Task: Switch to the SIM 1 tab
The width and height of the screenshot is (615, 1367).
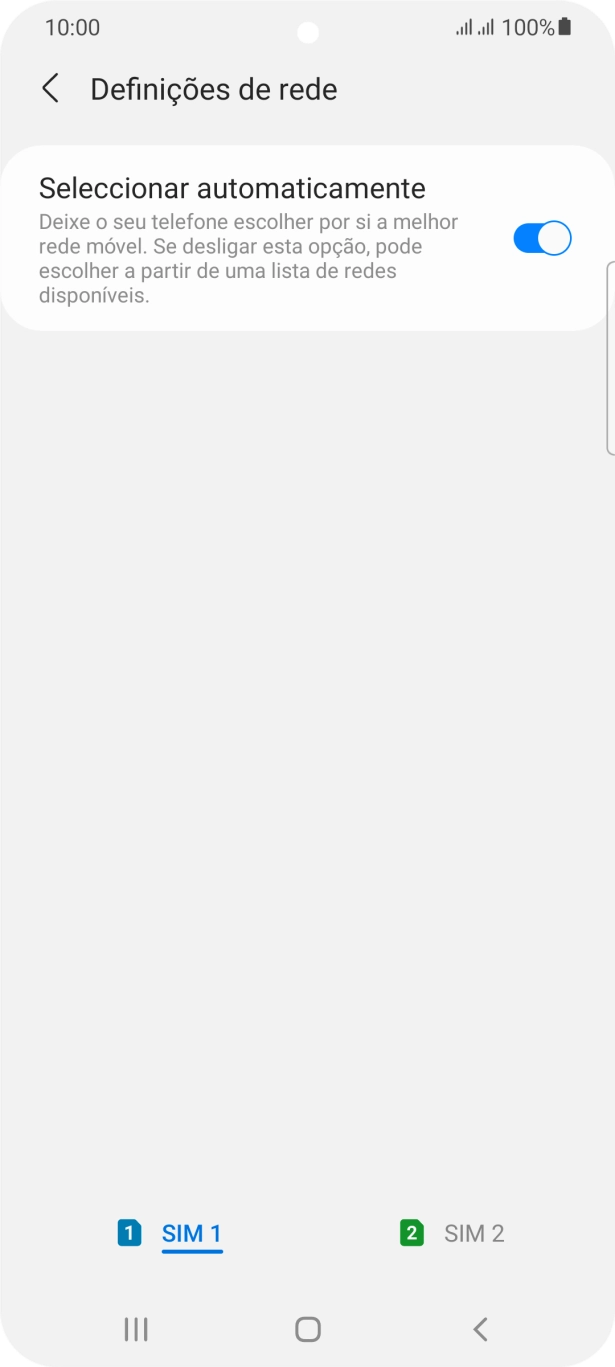Action: pos(171,1233)
